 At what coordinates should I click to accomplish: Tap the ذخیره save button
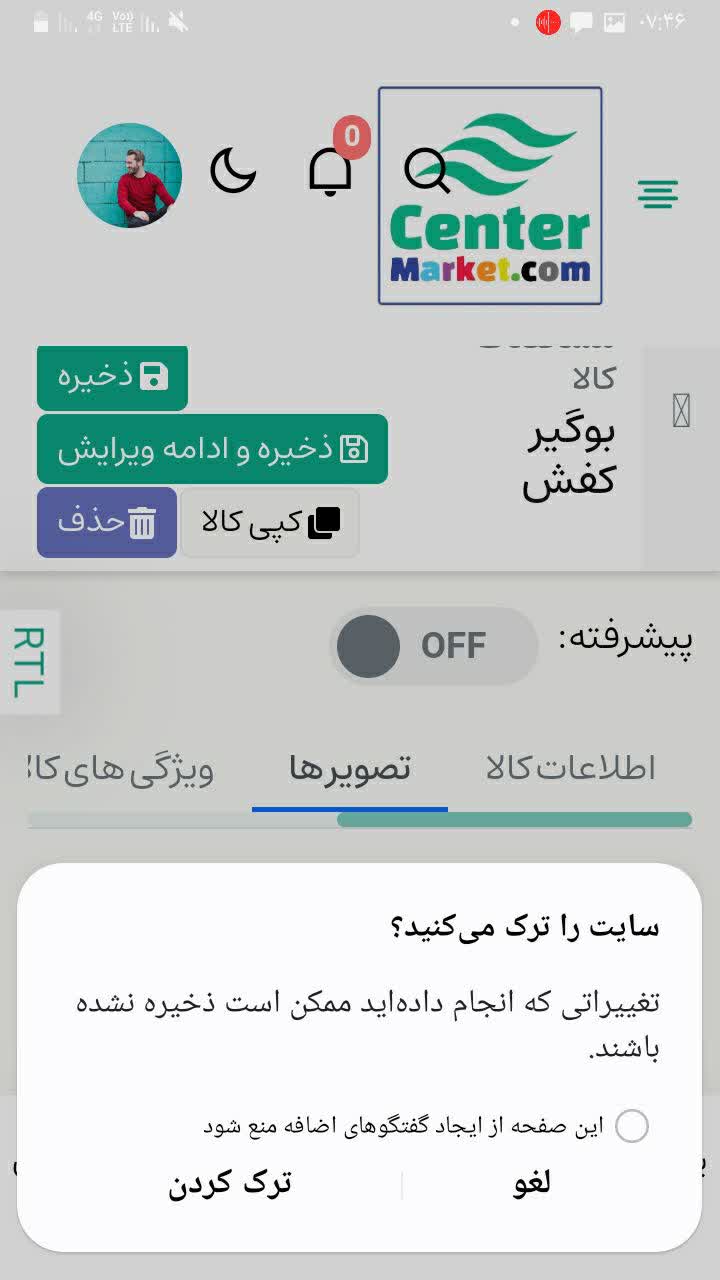[x=112, y=377]
